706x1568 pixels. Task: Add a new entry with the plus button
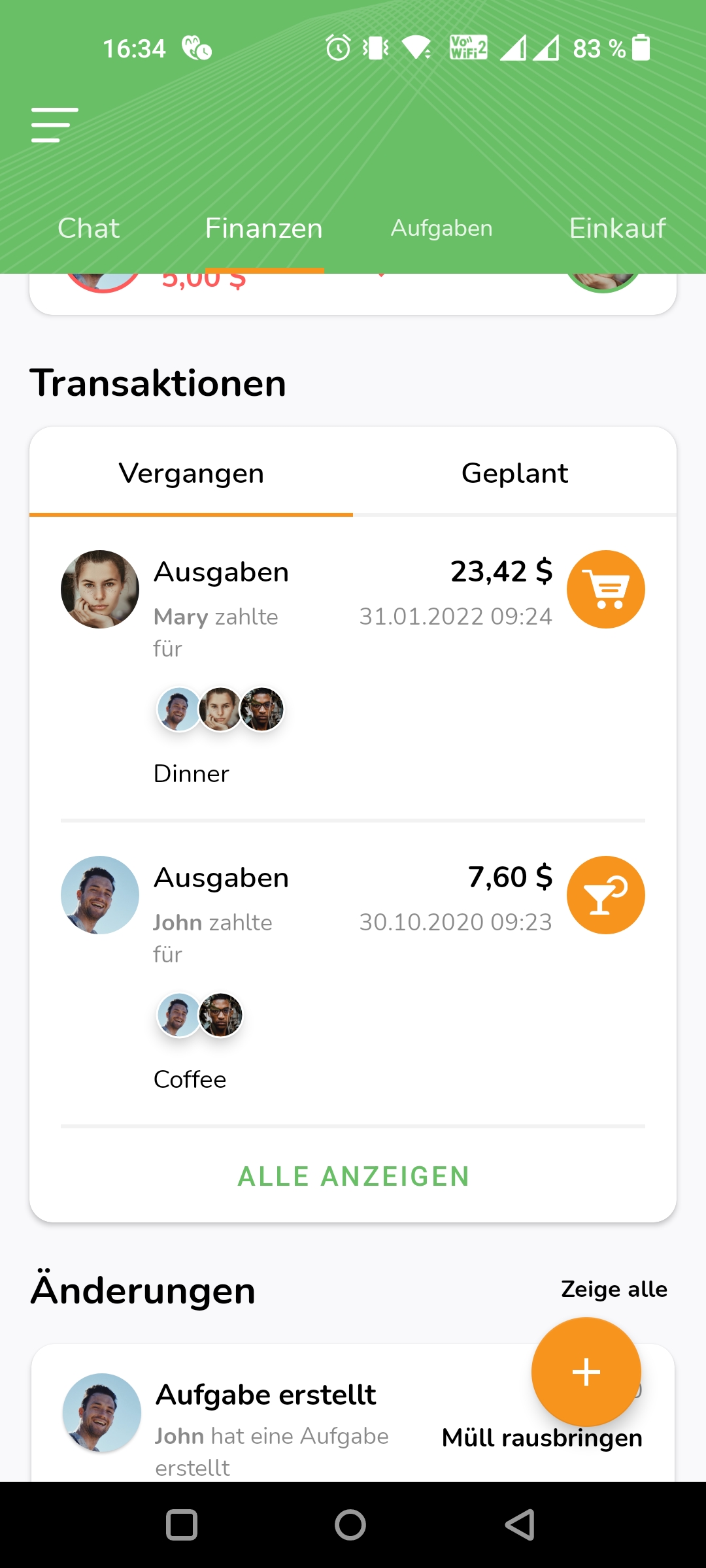pyautogui.click(x=586, y=1371)
